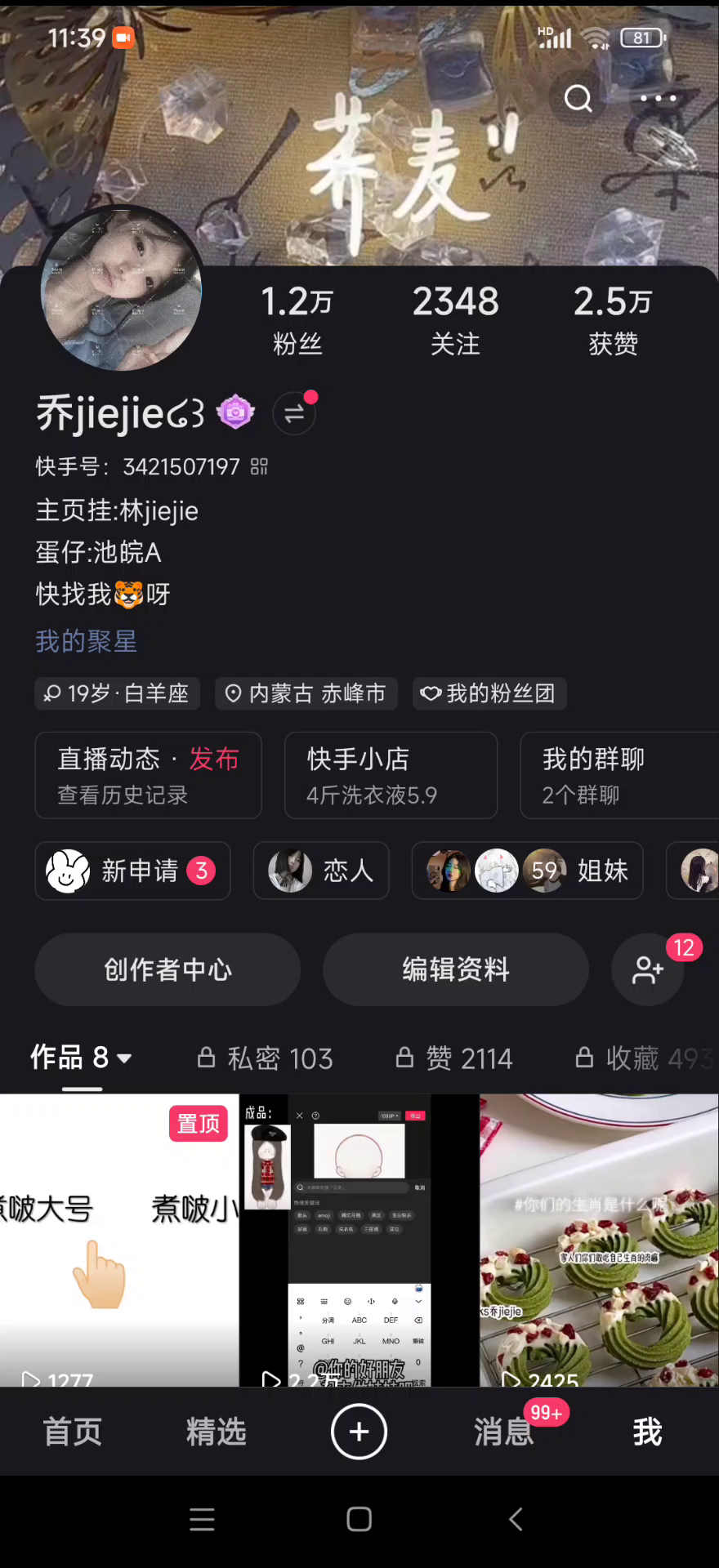Open the 我的粉丝团 chip
This screenshot has height=1568, width=719.
click(489, 694)
